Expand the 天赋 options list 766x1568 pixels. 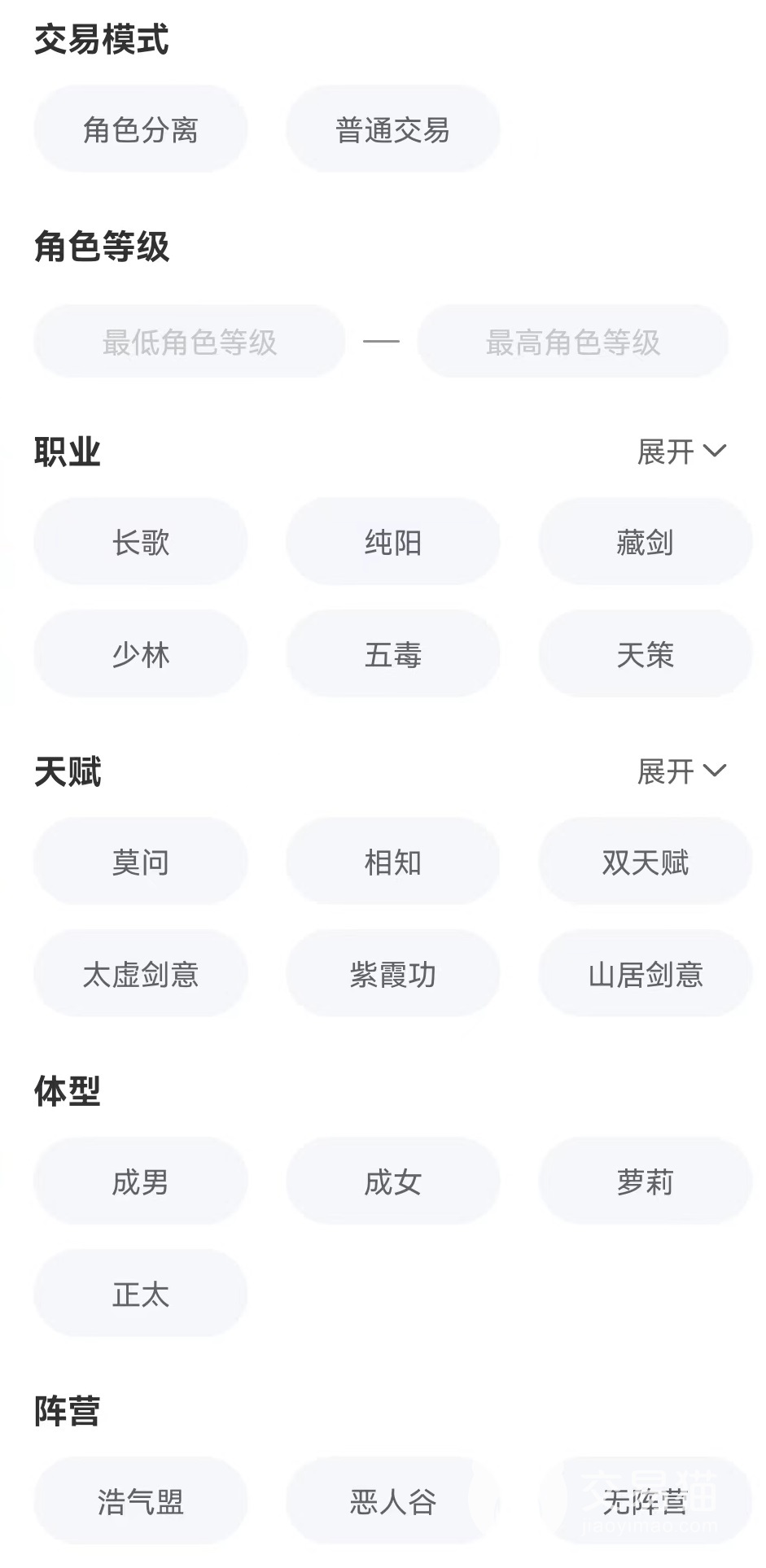pyautogui.click(x=681, y=771)
